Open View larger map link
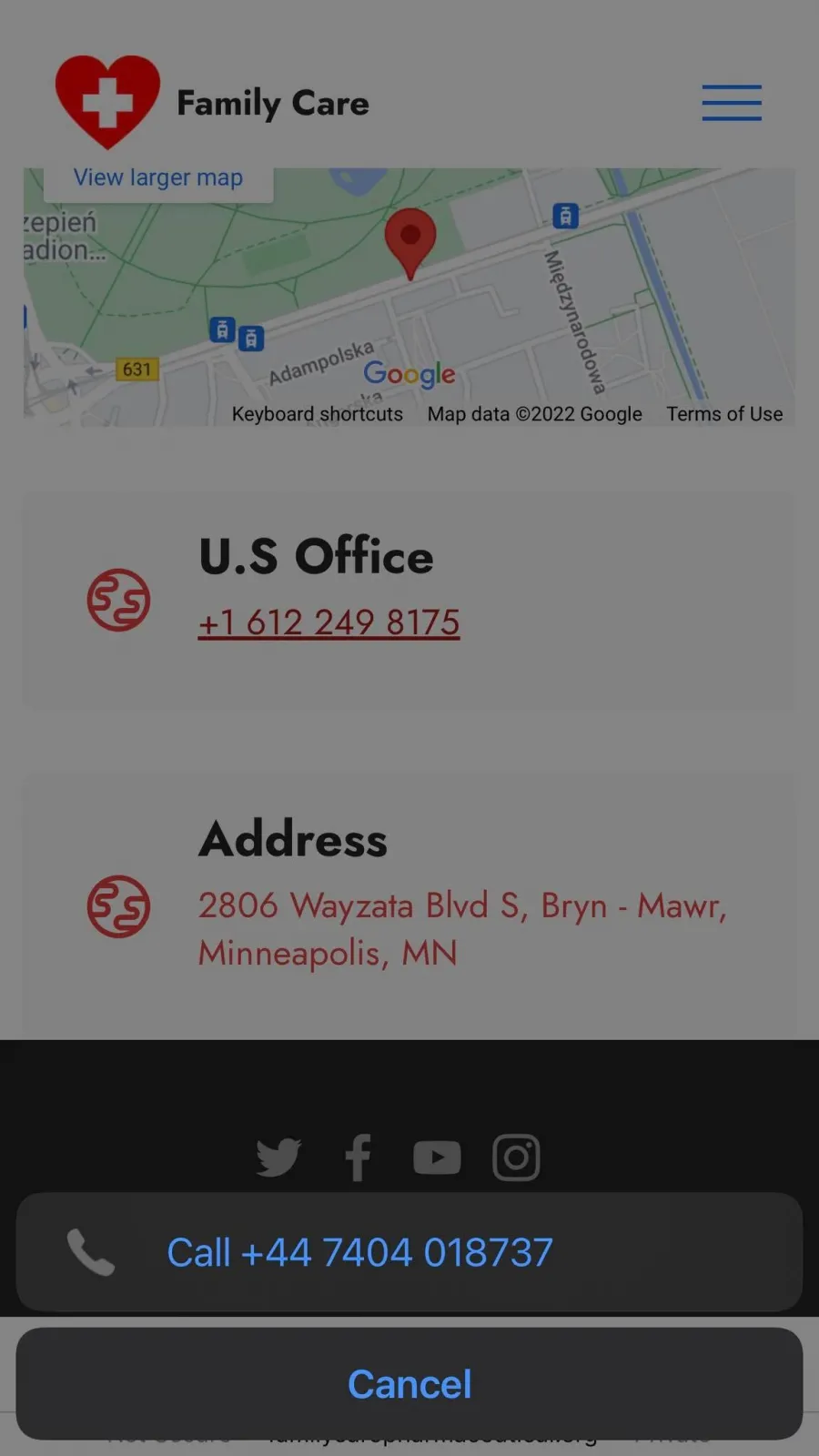 pyautogui.click(x=158, y=177)
